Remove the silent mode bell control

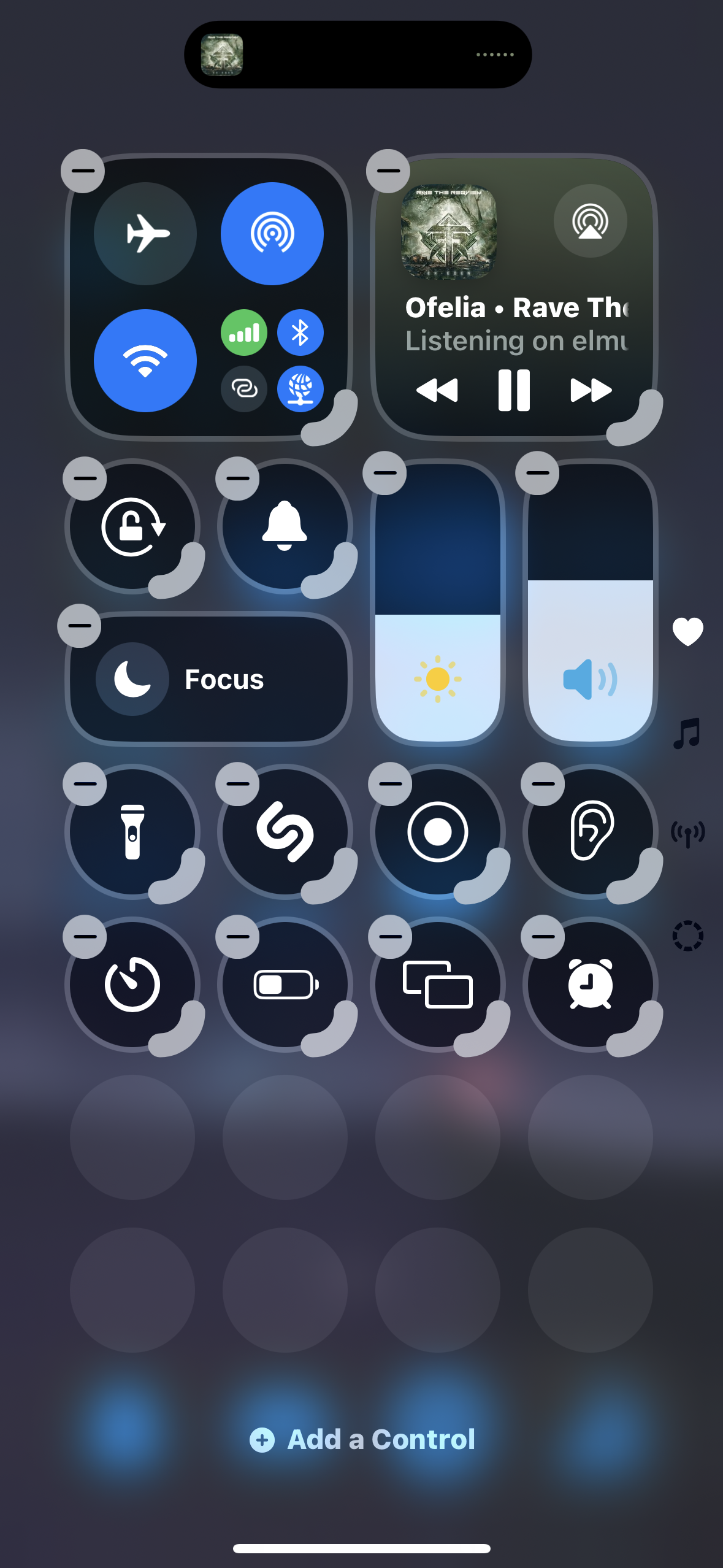pos(237,478)
